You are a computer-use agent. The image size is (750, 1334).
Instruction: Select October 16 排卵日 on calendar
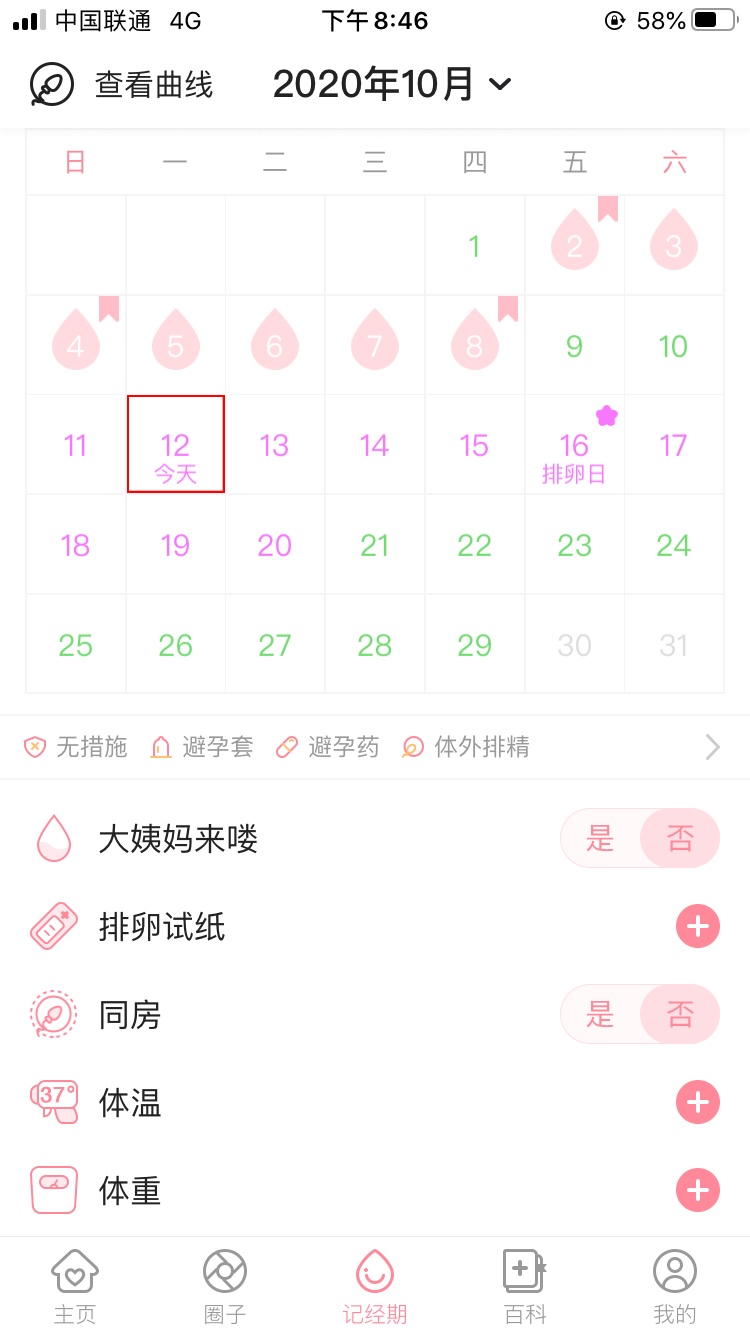click(x=574, y=445)
